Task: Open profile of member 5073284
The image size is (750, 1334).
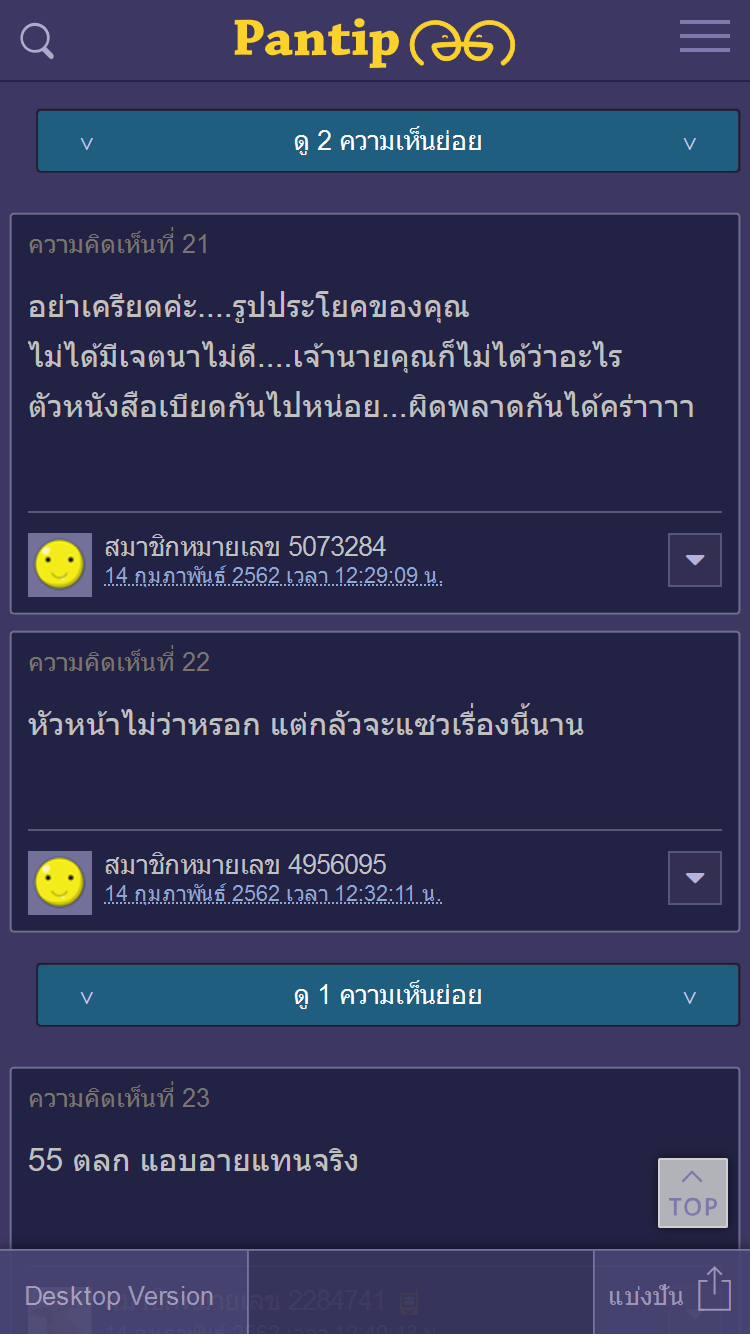Action: [245, 546]
